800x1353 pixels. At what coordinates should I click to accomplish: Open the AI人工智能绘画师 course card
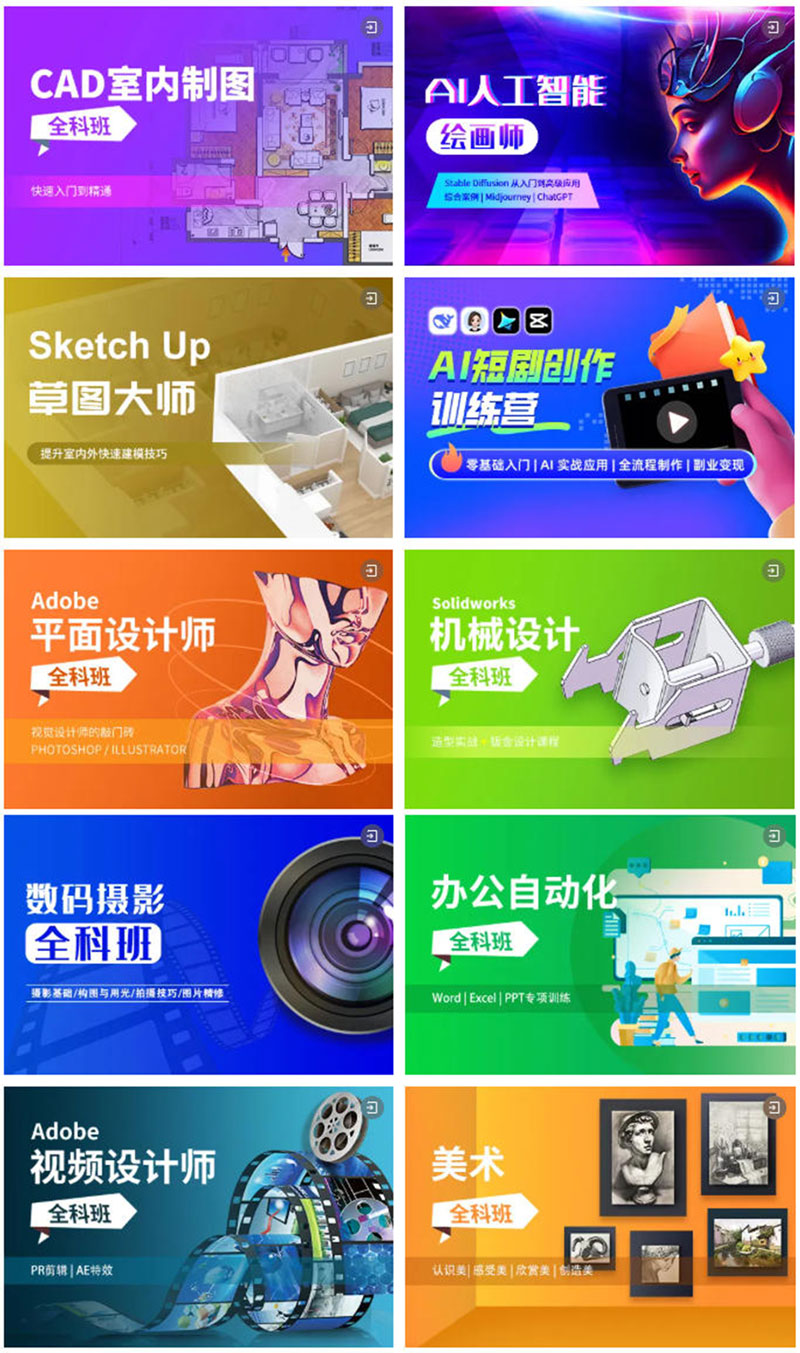pyautogui.click(x=599, y=137)
